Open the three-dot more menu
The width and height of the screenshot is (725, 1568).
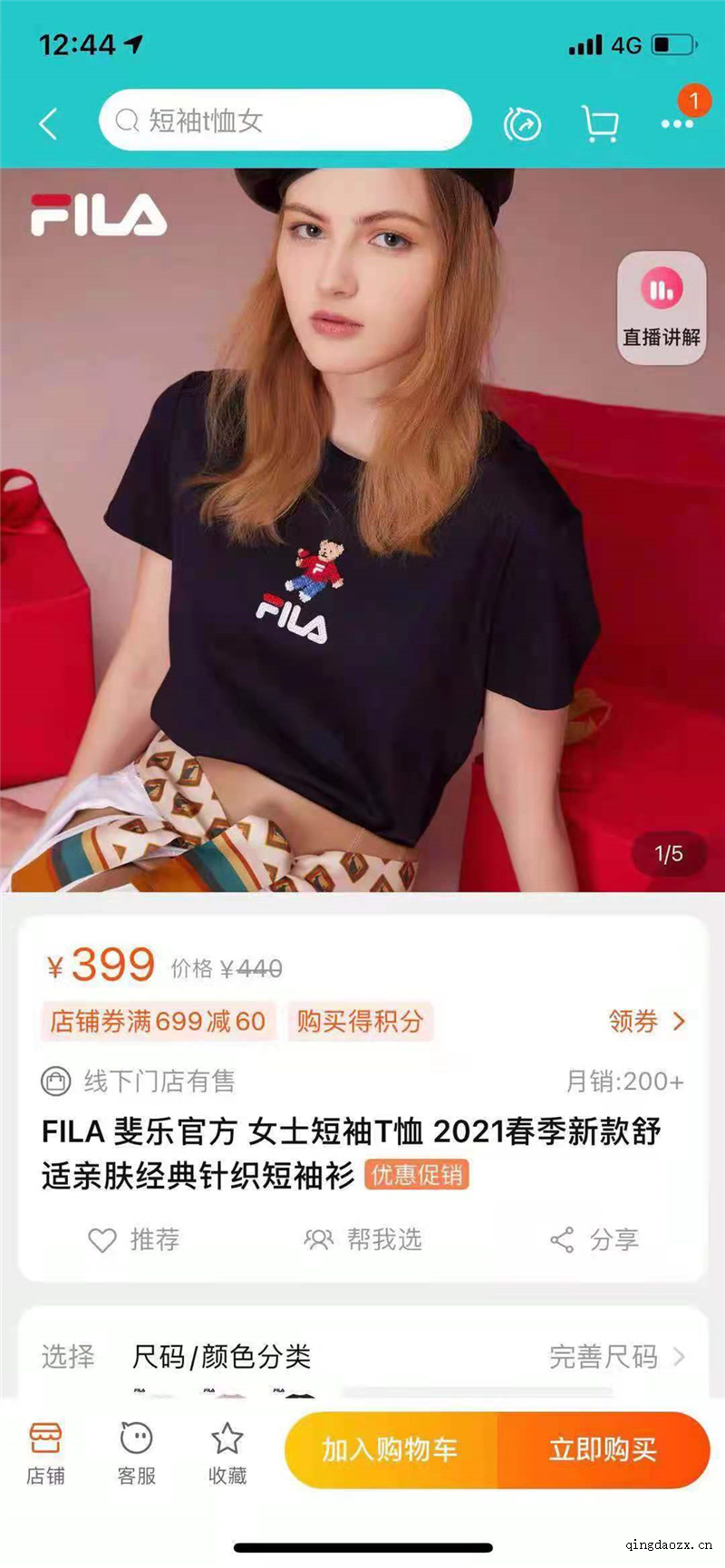click(x=677, y=123)
